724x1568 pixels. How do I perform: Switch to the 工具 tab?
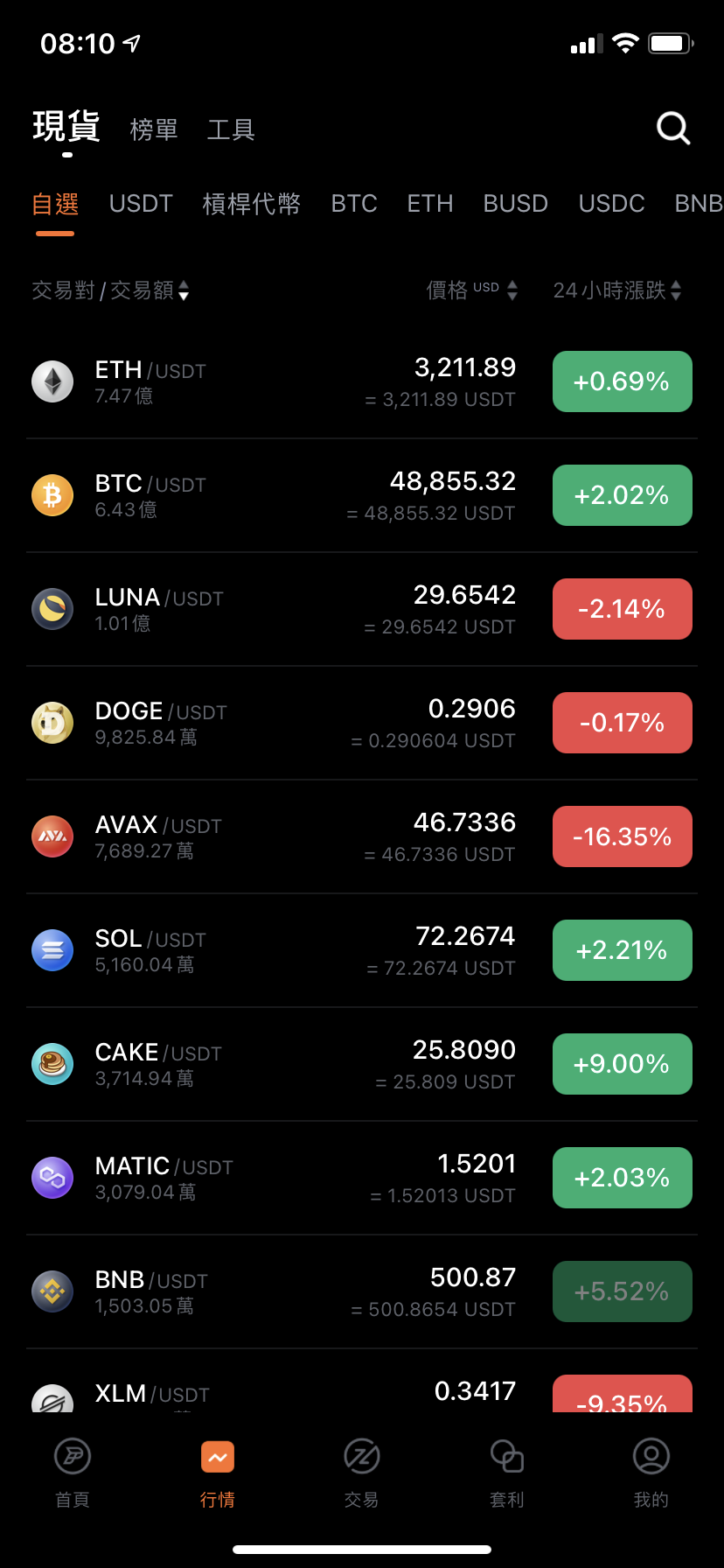click(231, 129)
